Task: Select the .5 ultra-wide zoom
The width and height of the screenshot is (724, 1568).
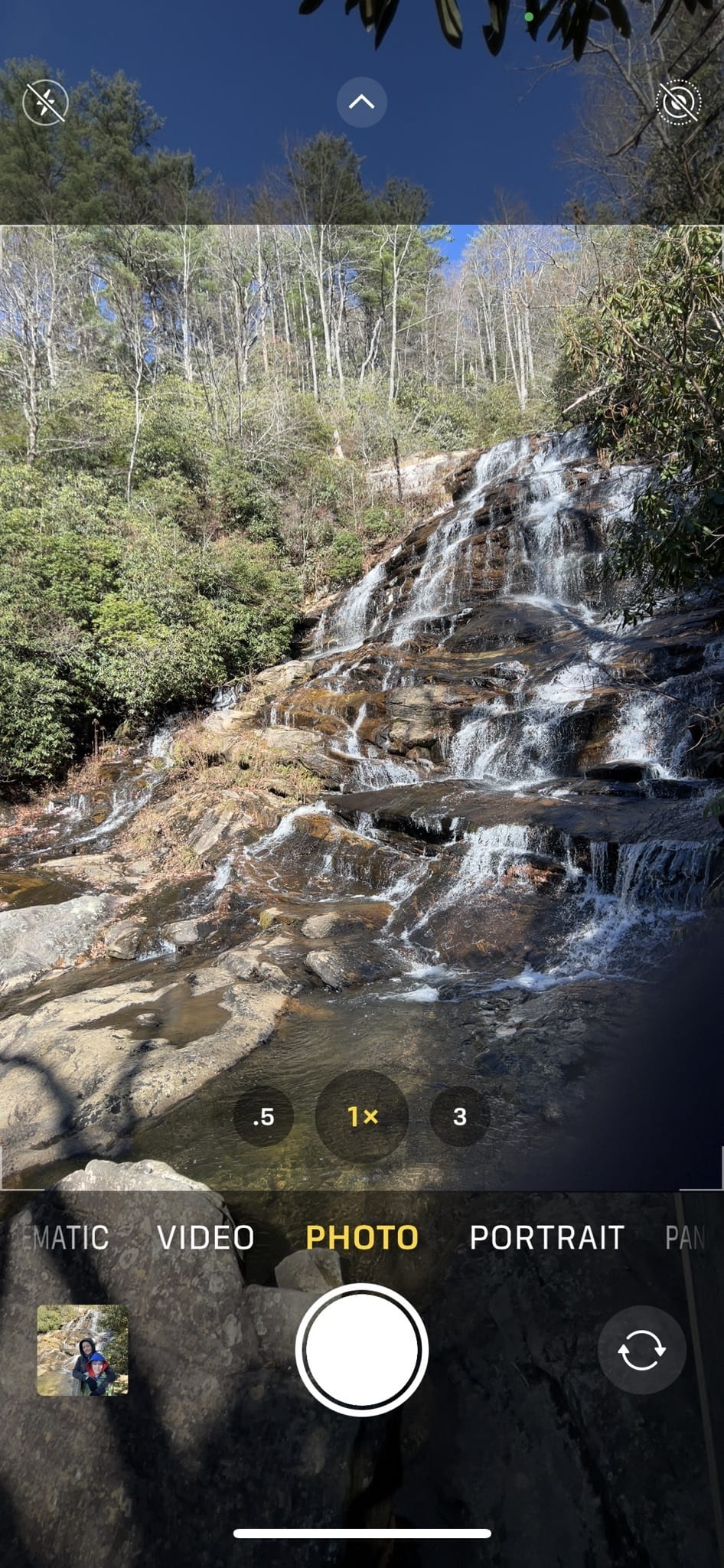Action: tap(263, 1116)
